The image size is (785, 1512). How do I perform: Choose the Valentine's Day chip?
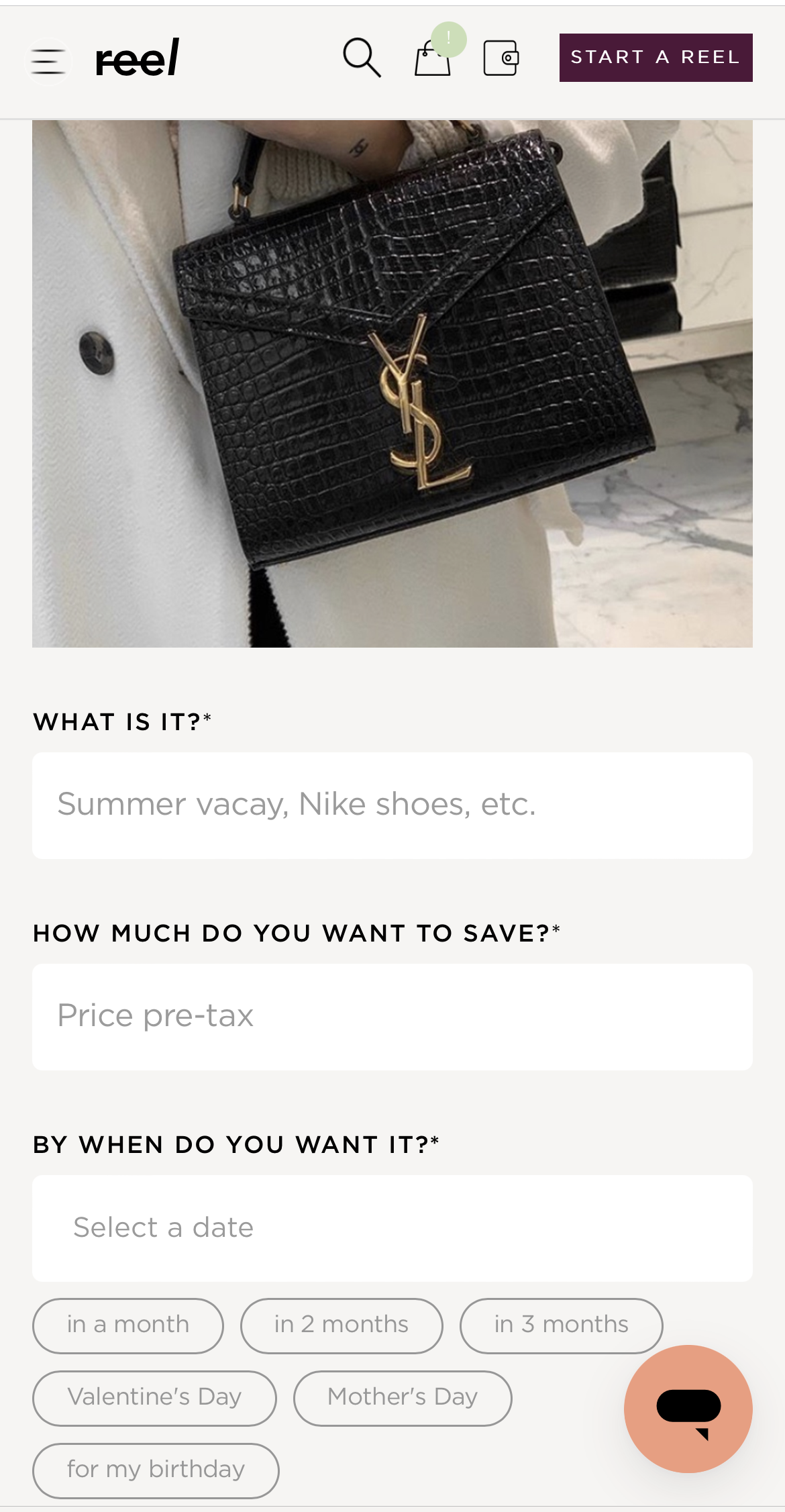(x=154, y=1398)
